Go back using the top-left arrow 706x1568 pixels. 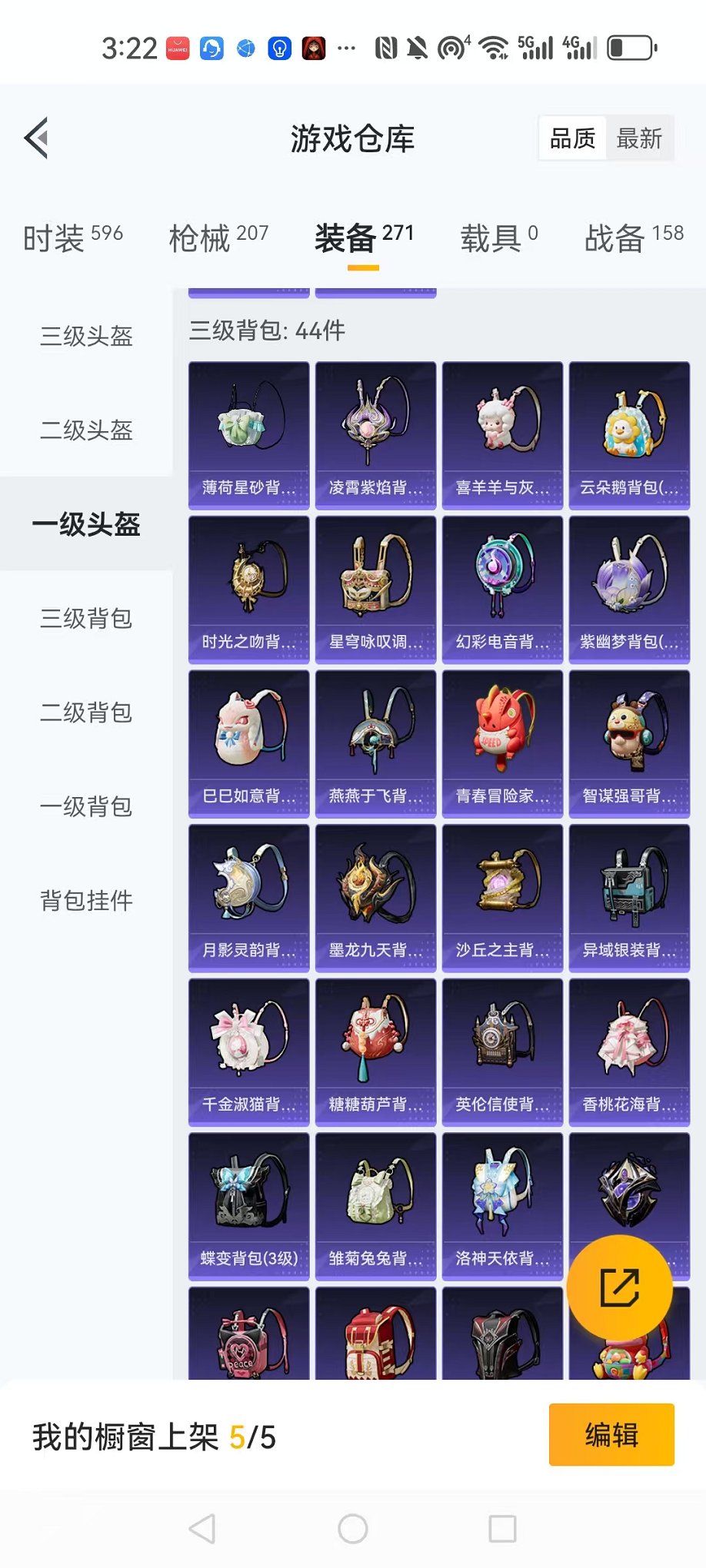(x=36, y=138)
